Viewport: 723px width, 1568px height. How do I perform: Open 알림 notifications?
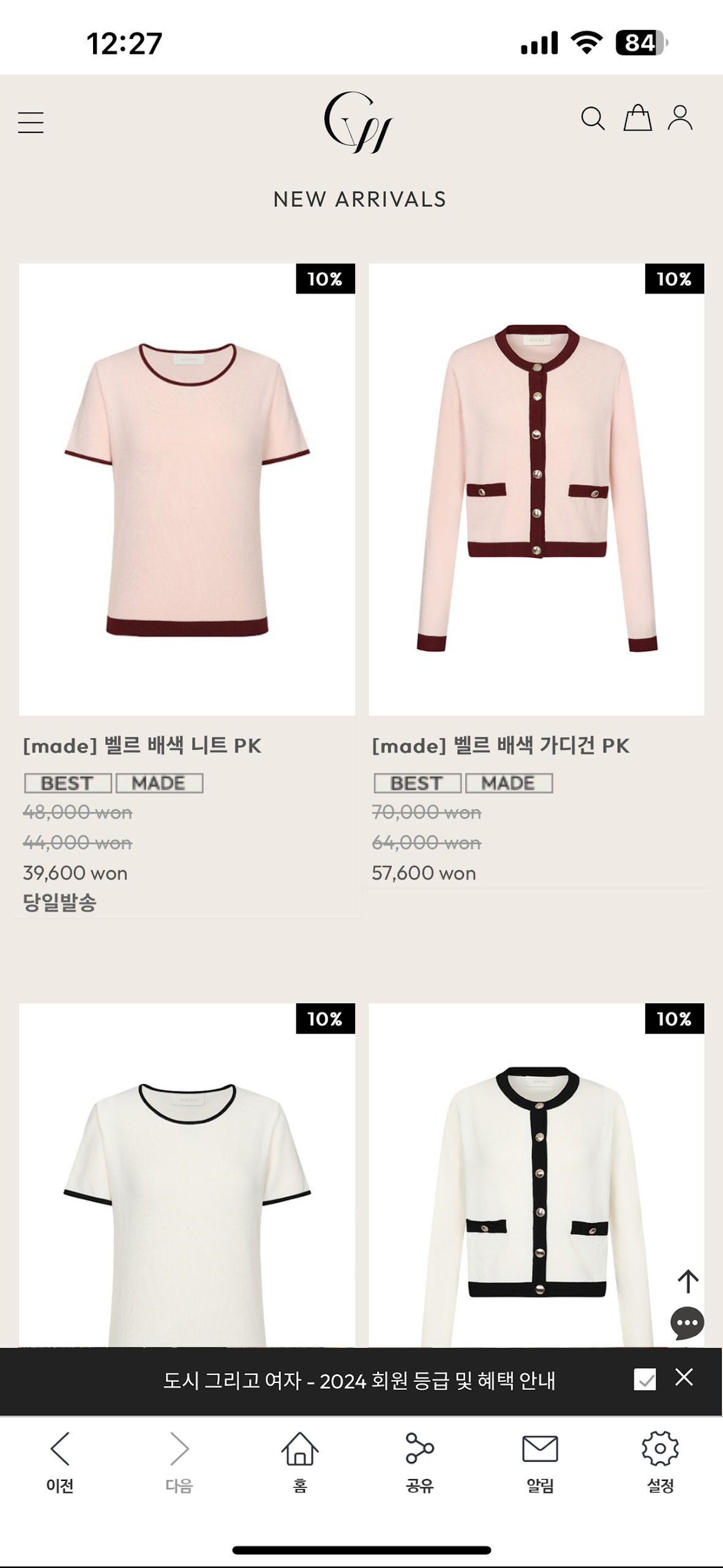coord(540,1461)
